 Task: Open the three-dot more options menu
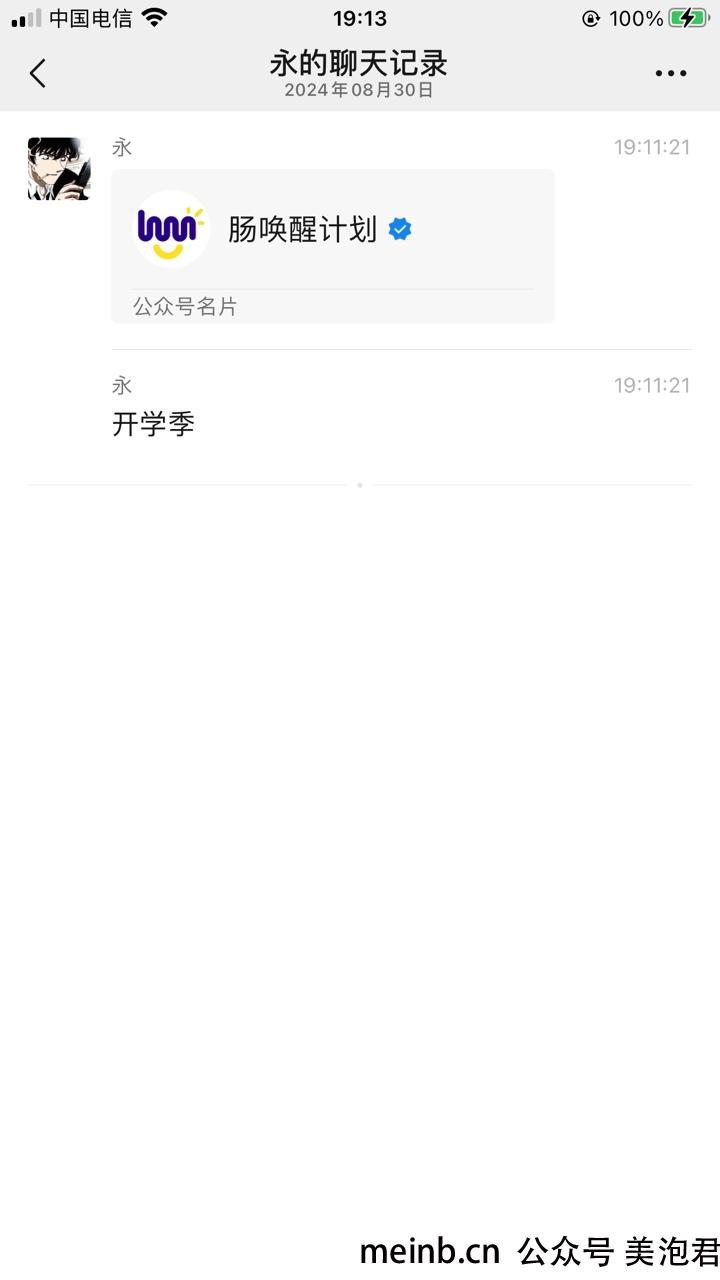click(x=670, y=73)
